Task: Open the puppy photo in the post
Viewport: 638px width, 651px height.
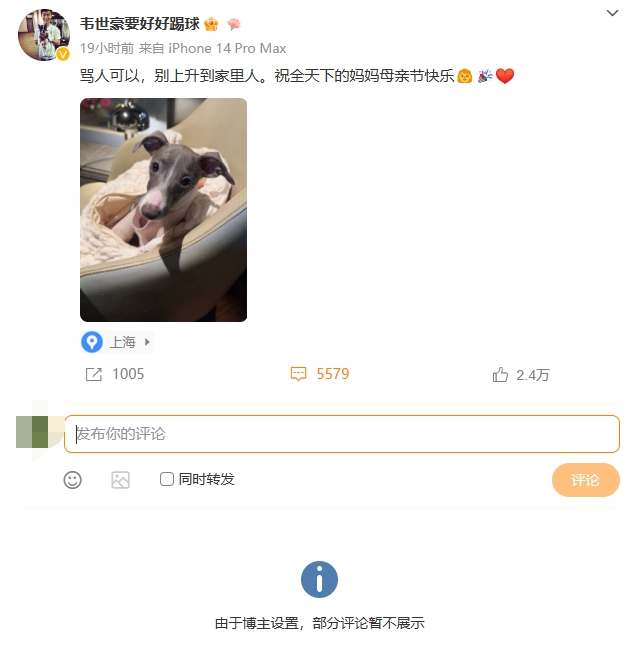Action: 163,209
